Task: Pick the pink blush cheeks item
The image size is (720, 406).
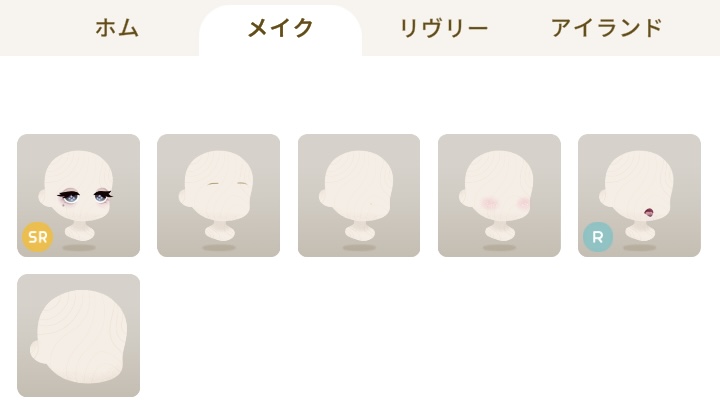Action: (499, 195)
